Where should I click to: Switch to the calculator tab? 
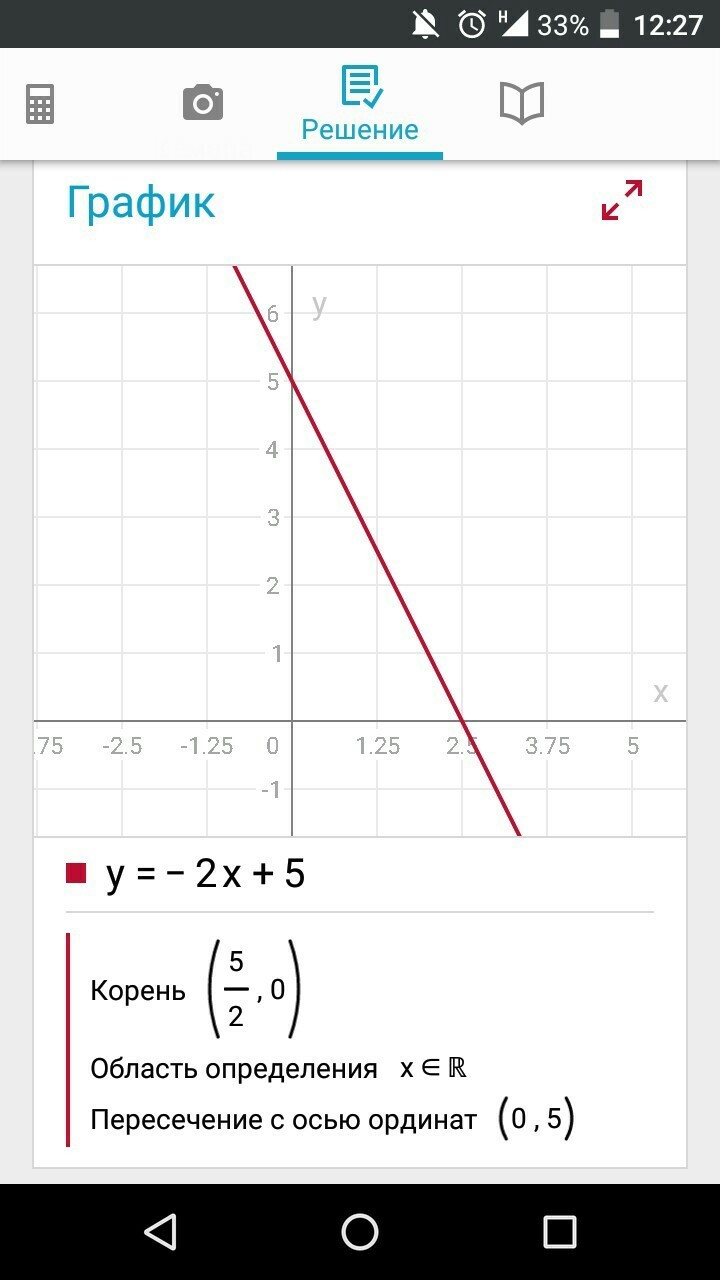[x=40, y=104]
